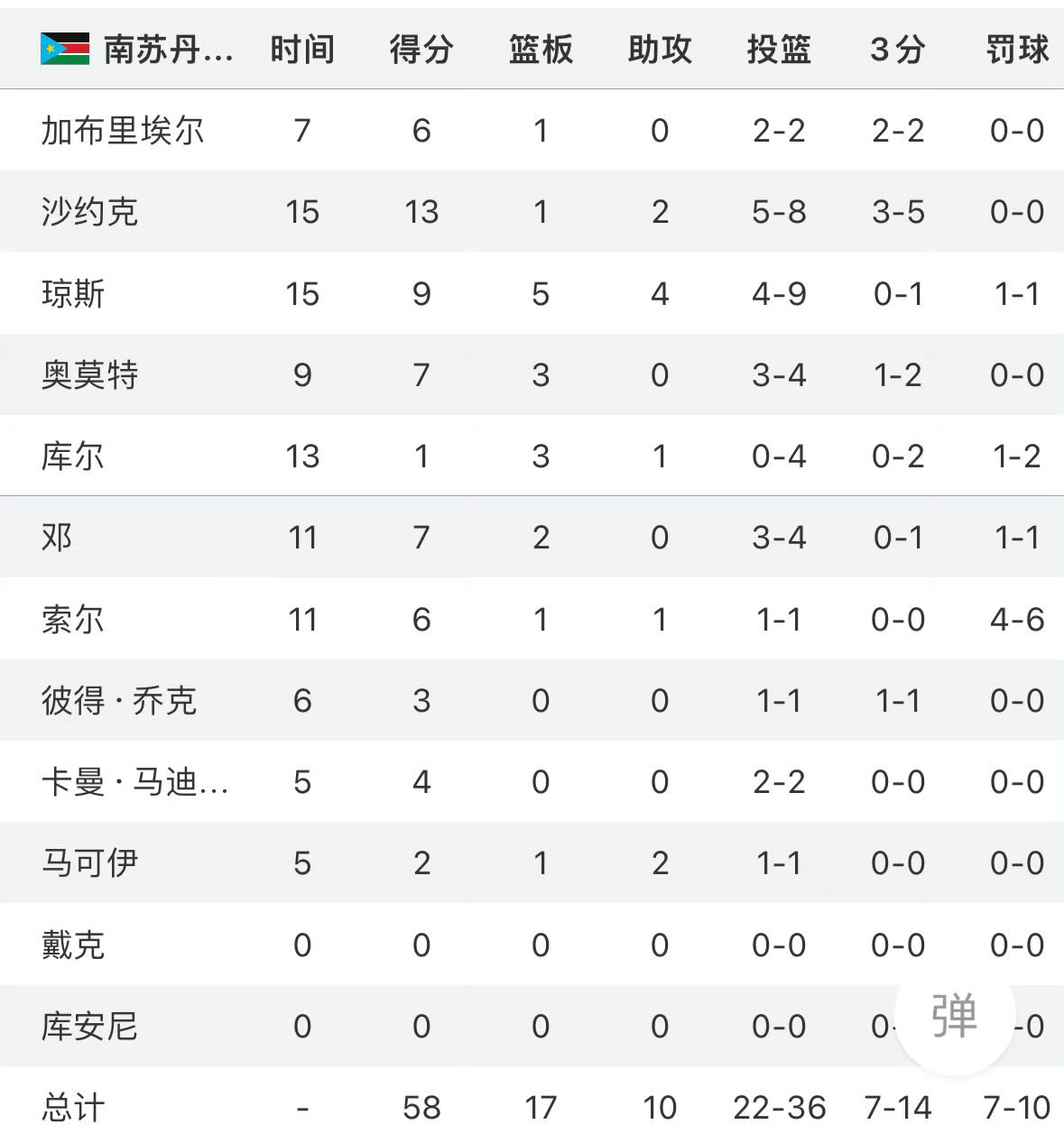Select the 助攻 column header
1064x1143 pixels.
pos(661,51)
